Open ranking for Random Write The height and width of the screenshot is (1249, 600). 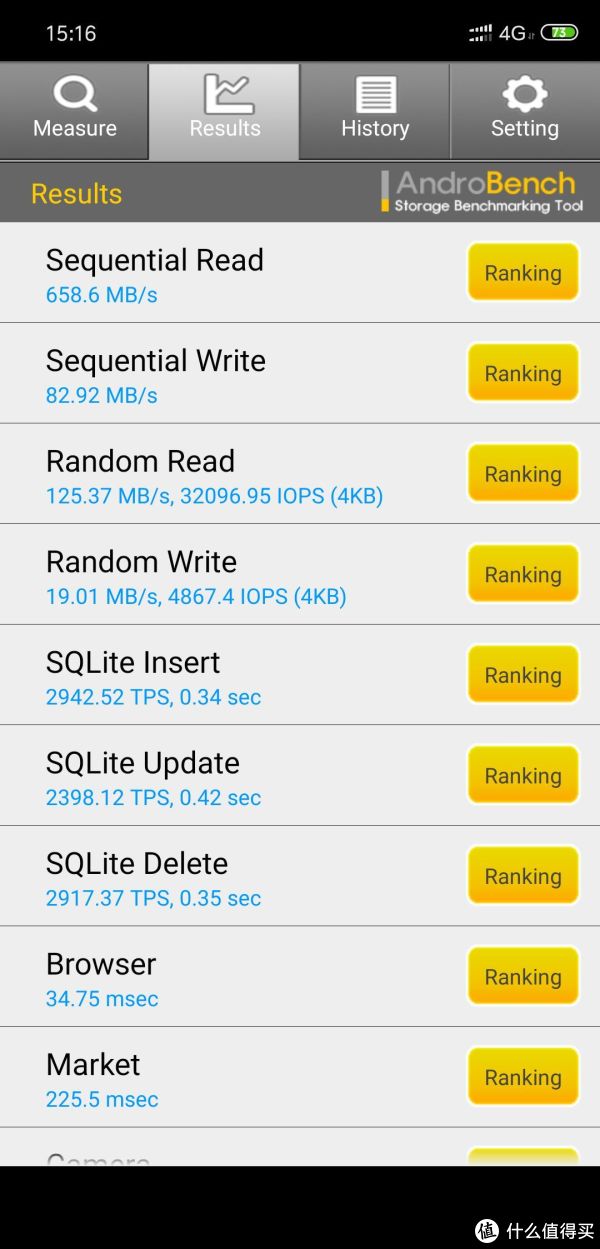coord(523,575)
